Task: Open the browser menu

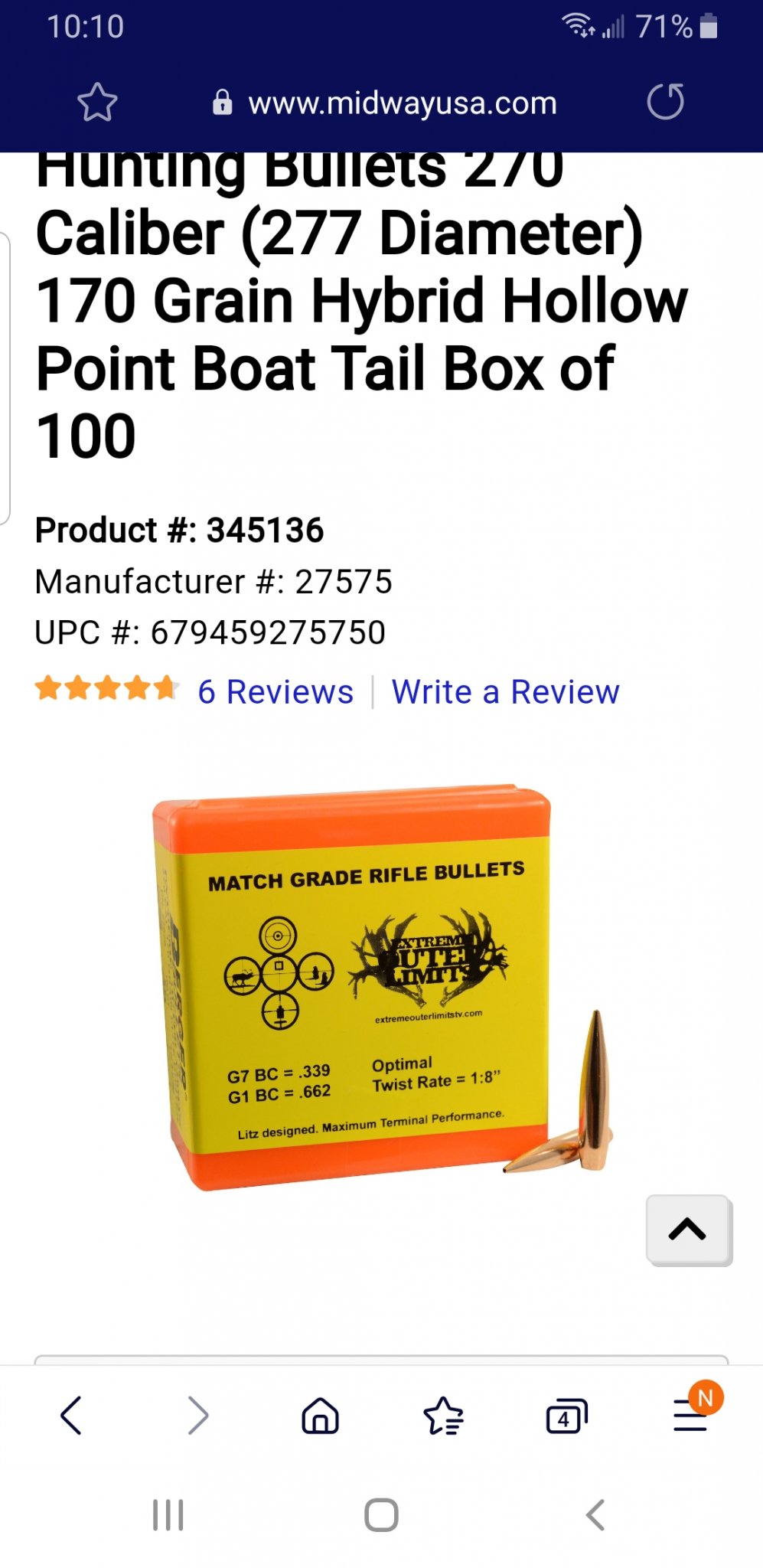Action: coord(690,1416)
